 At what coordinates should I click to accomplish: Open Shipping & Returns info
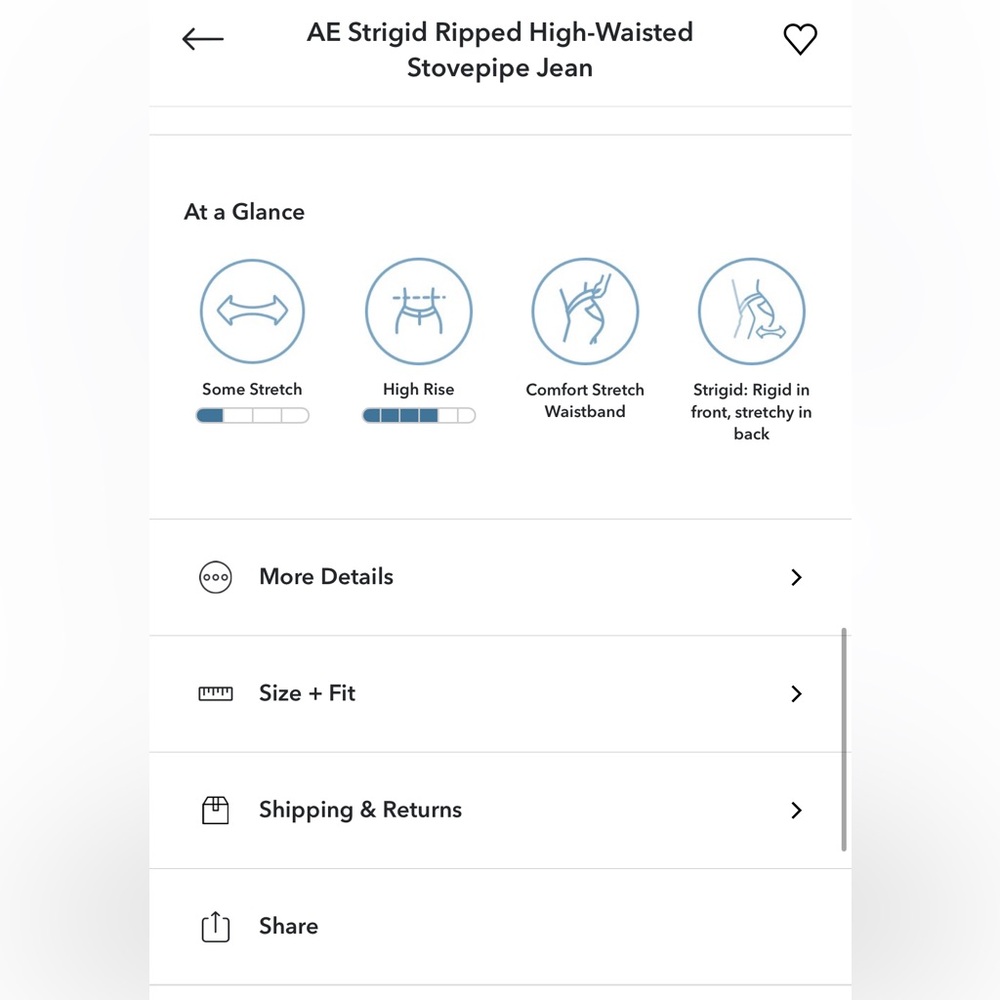pyautogui.click(x=500, y=810)
